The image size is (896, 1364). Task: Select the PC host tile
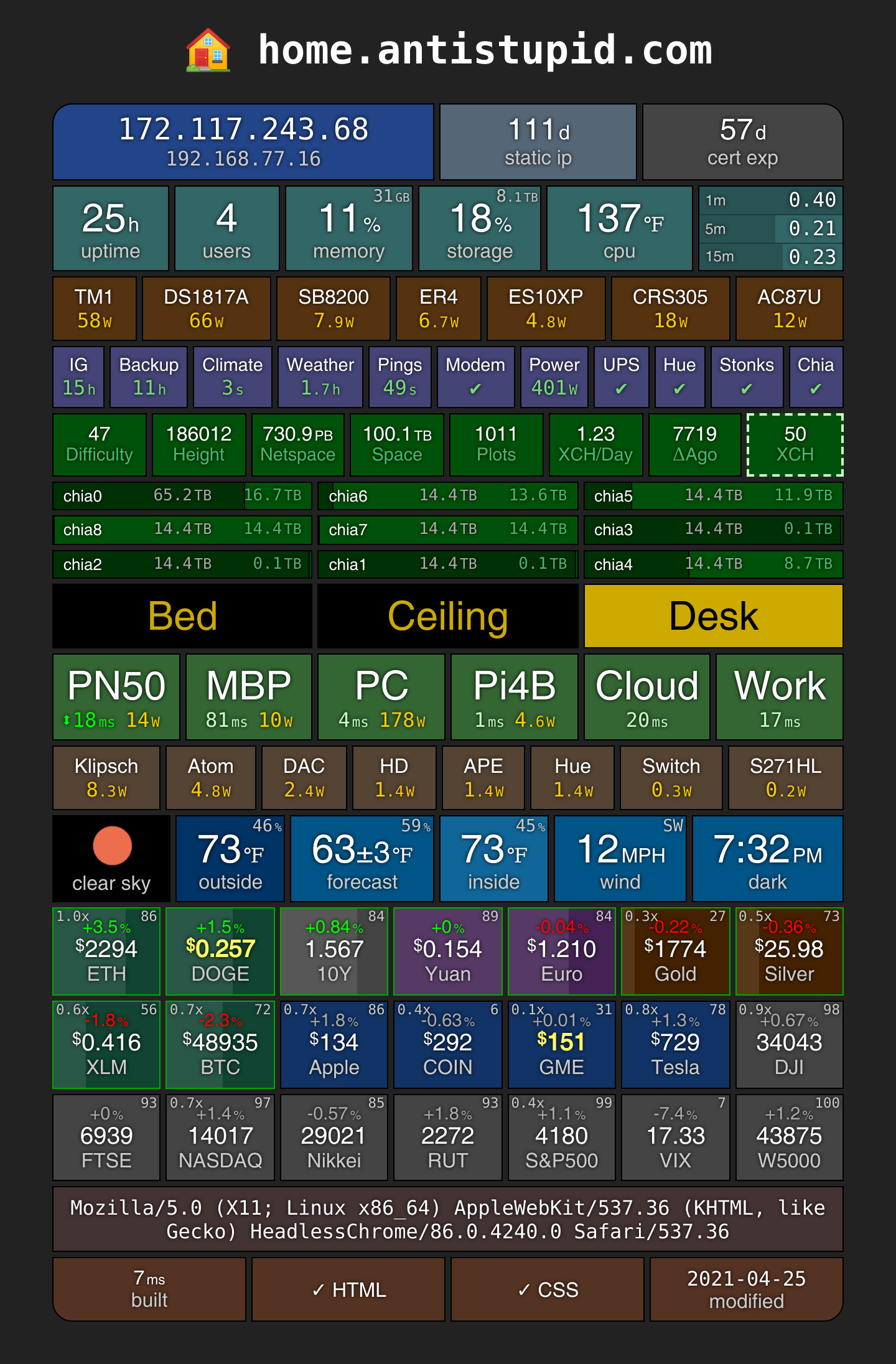pos(381,697)
